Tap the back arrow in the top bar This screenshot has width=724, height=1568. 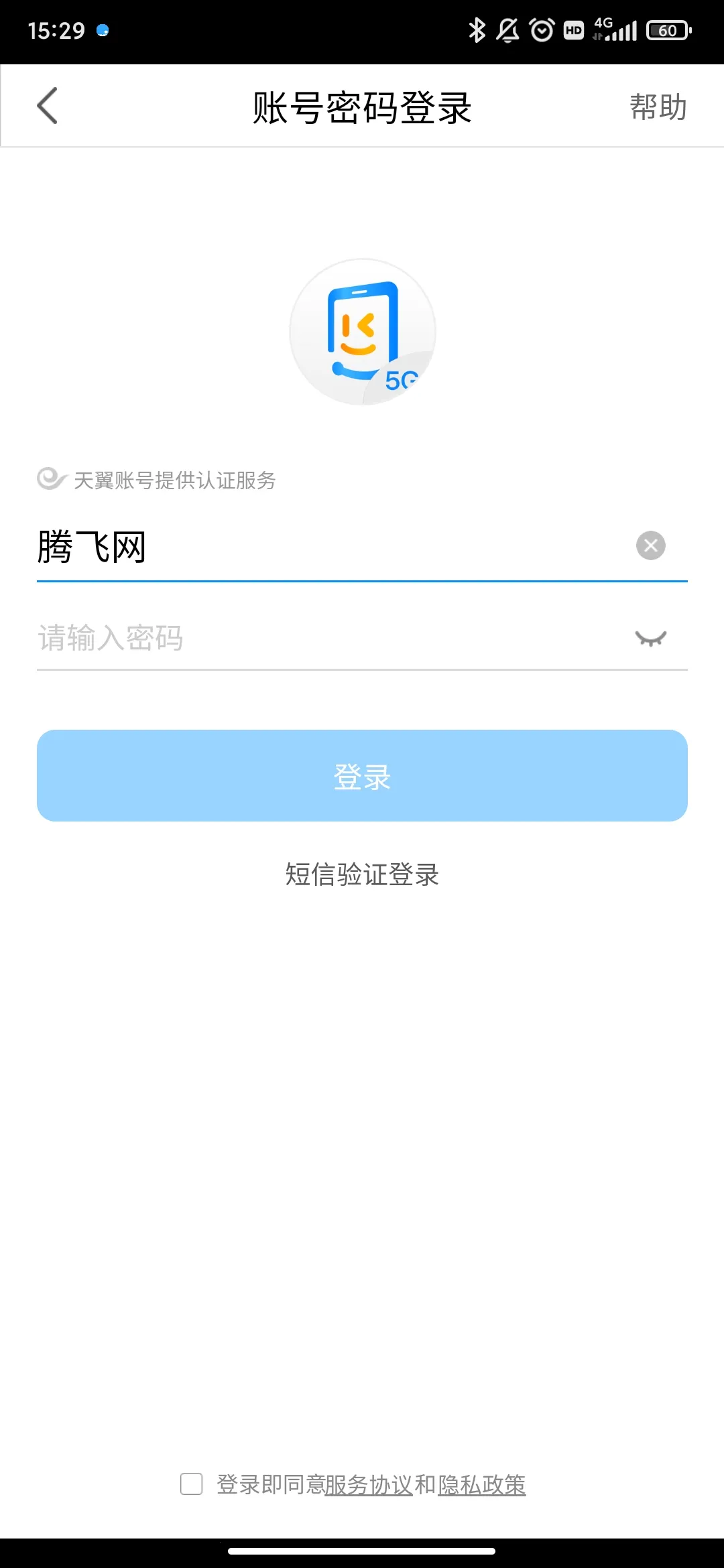coord(47,105)
